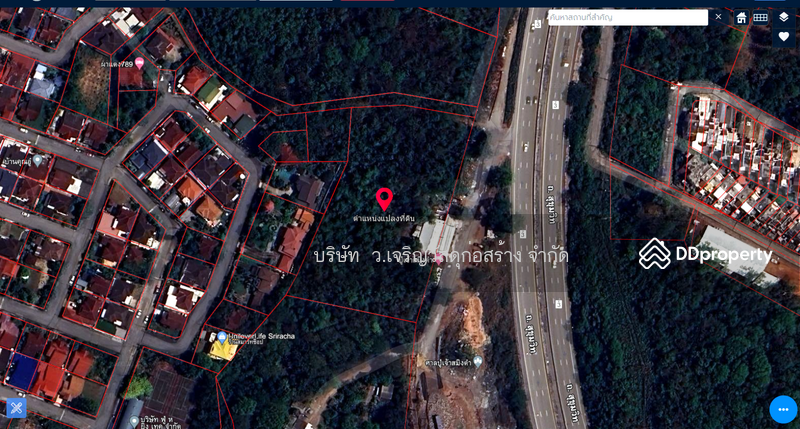The height and width of the screenshot is (429, 800).
Task: Open the blue more-options button
Action: [x=783, y=409]
